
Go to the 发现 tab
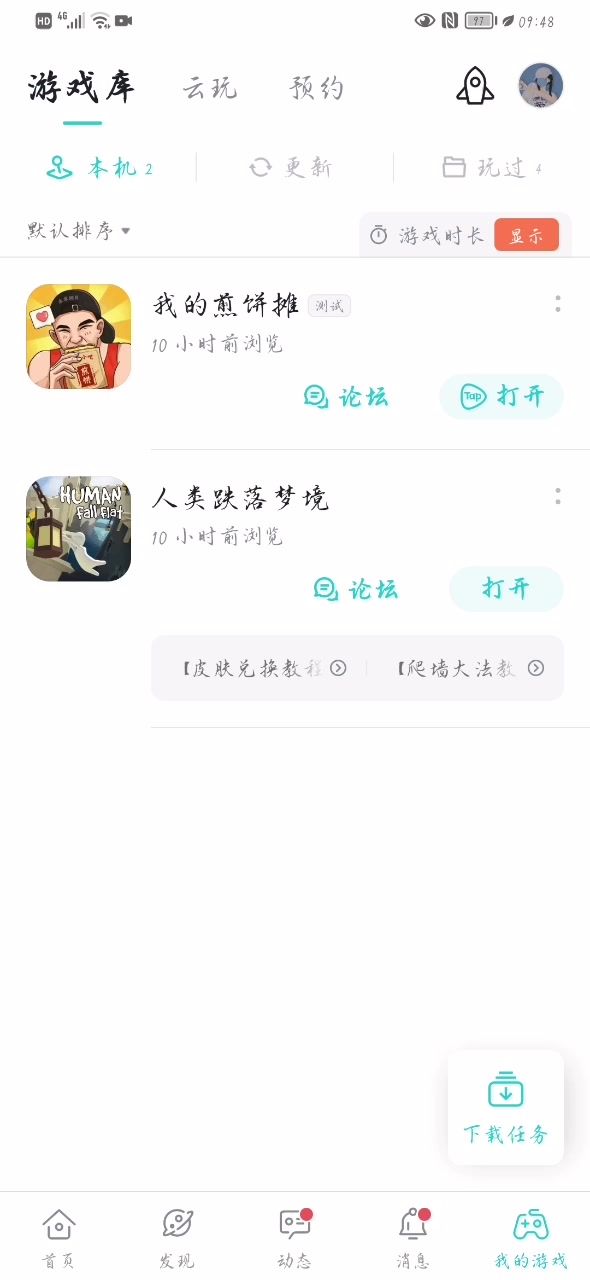177,1238
